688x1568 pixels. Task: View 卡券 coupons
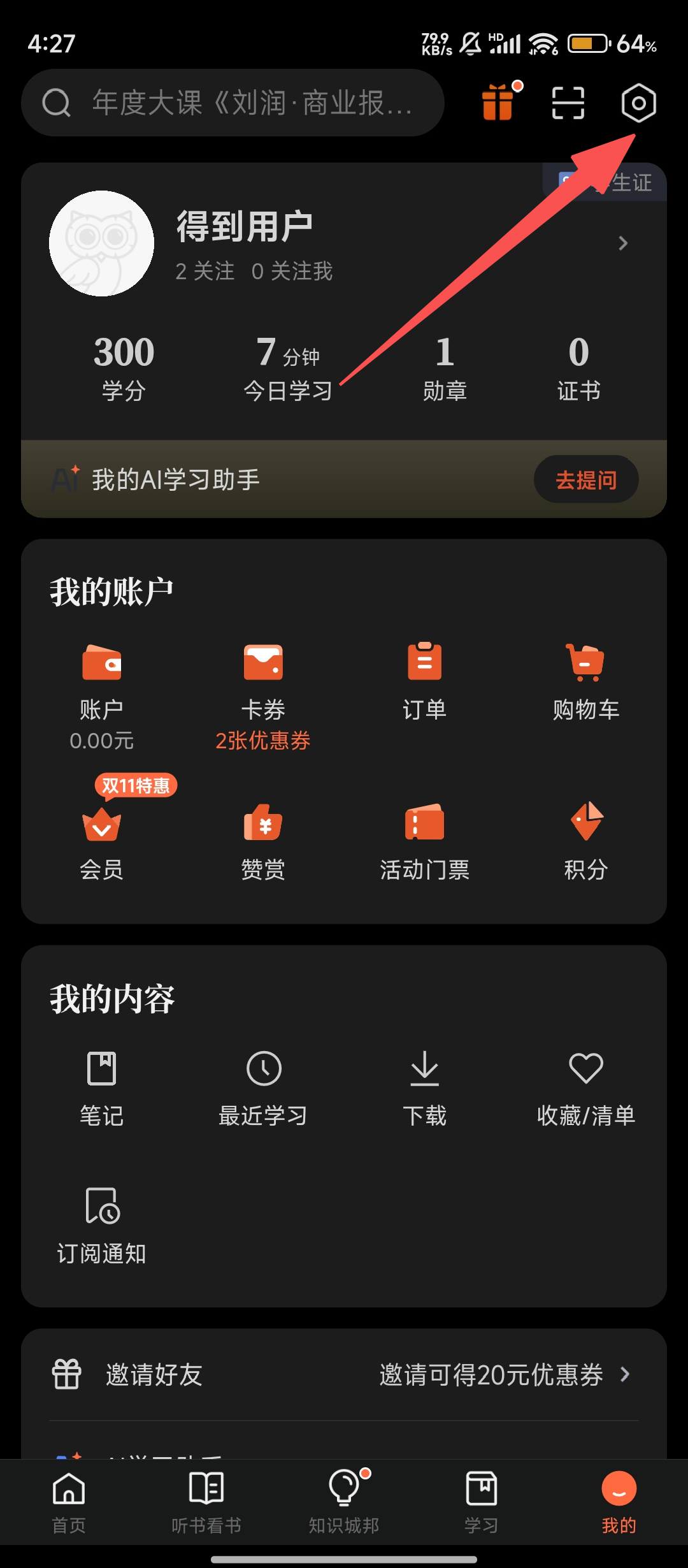coord(263,695)
